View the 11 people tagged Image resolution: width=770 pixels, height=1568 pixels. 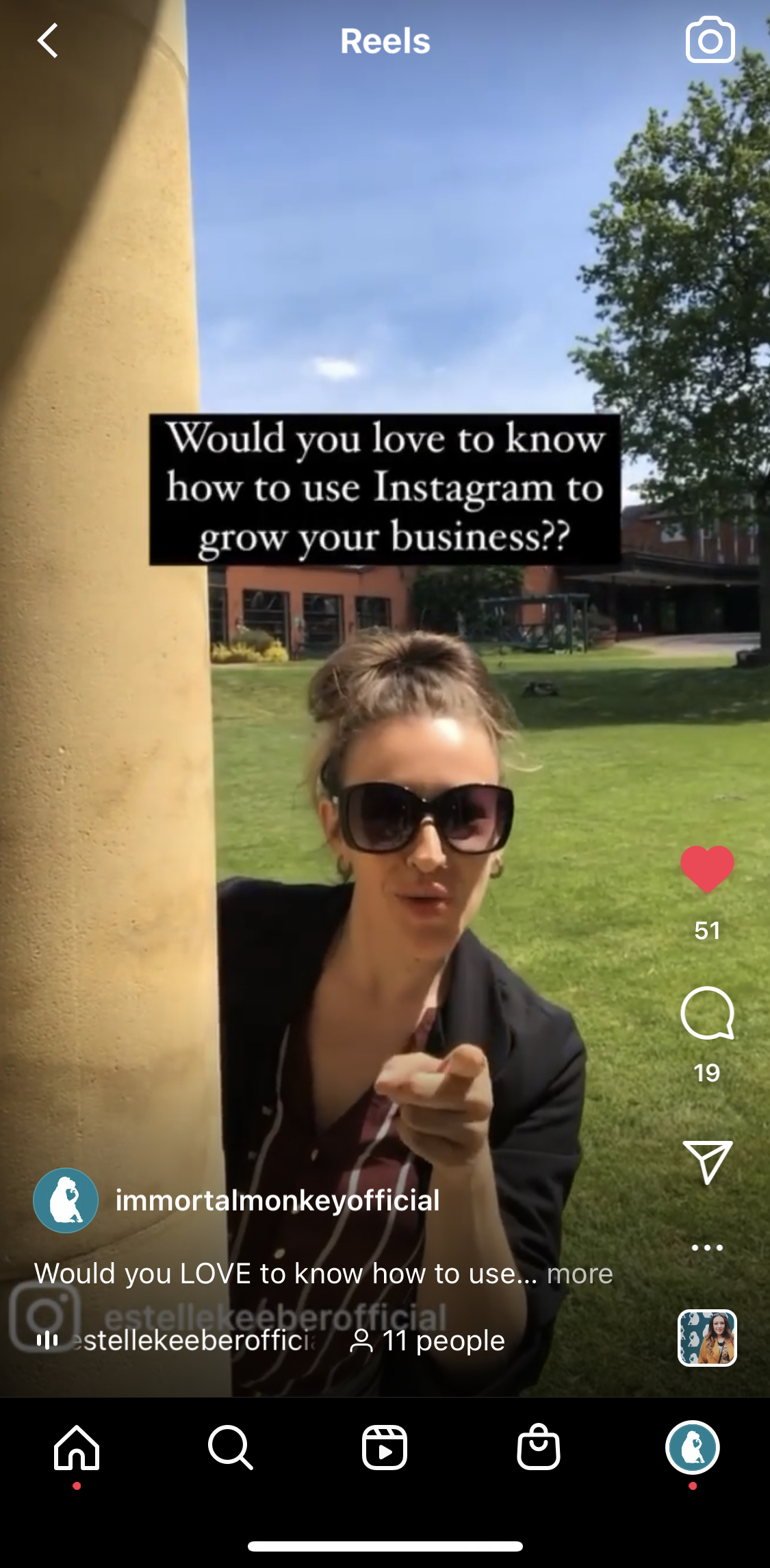click(428, 1340)
